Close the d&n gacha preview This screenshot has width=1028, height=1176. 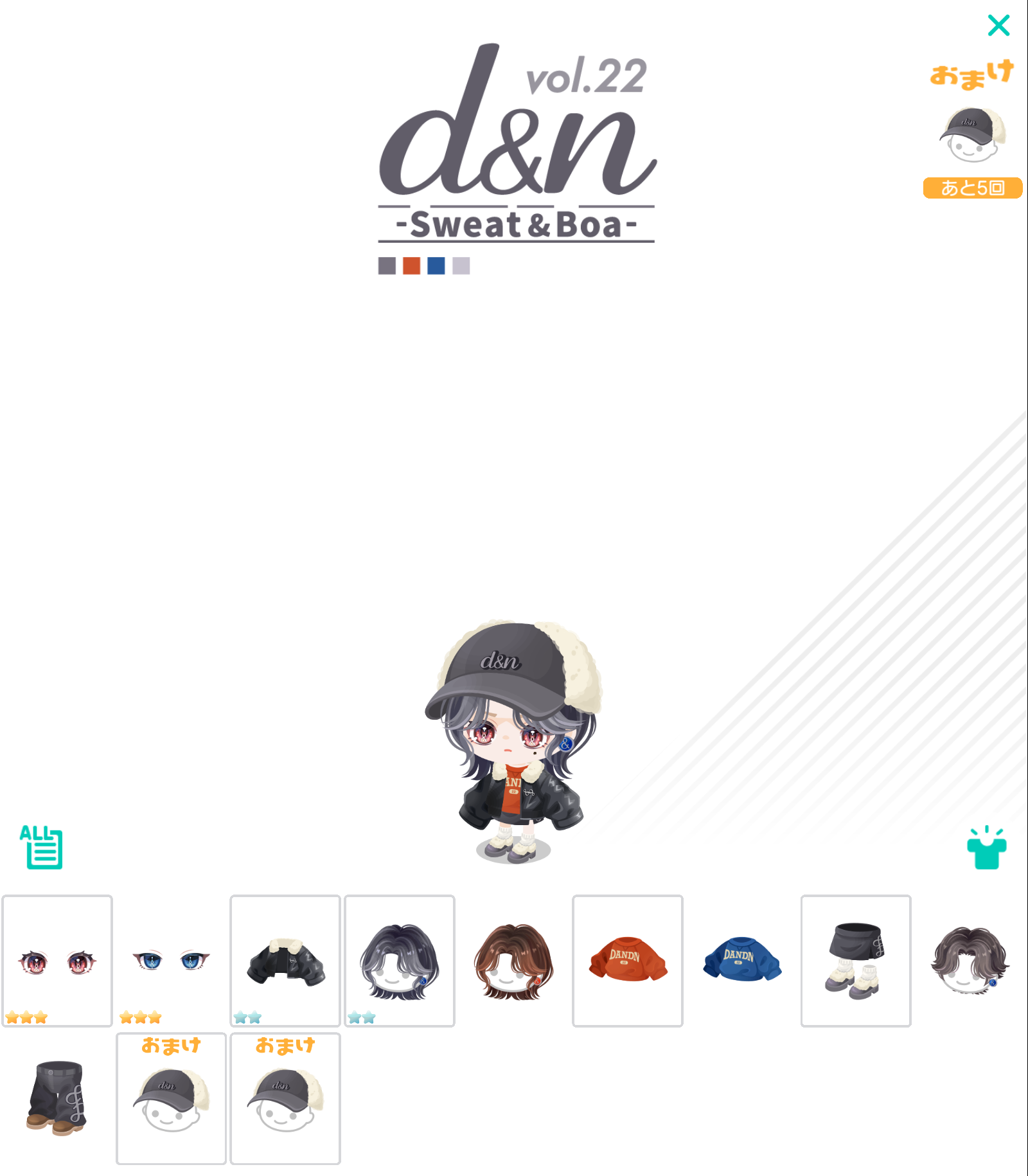(x=998, y=26)
